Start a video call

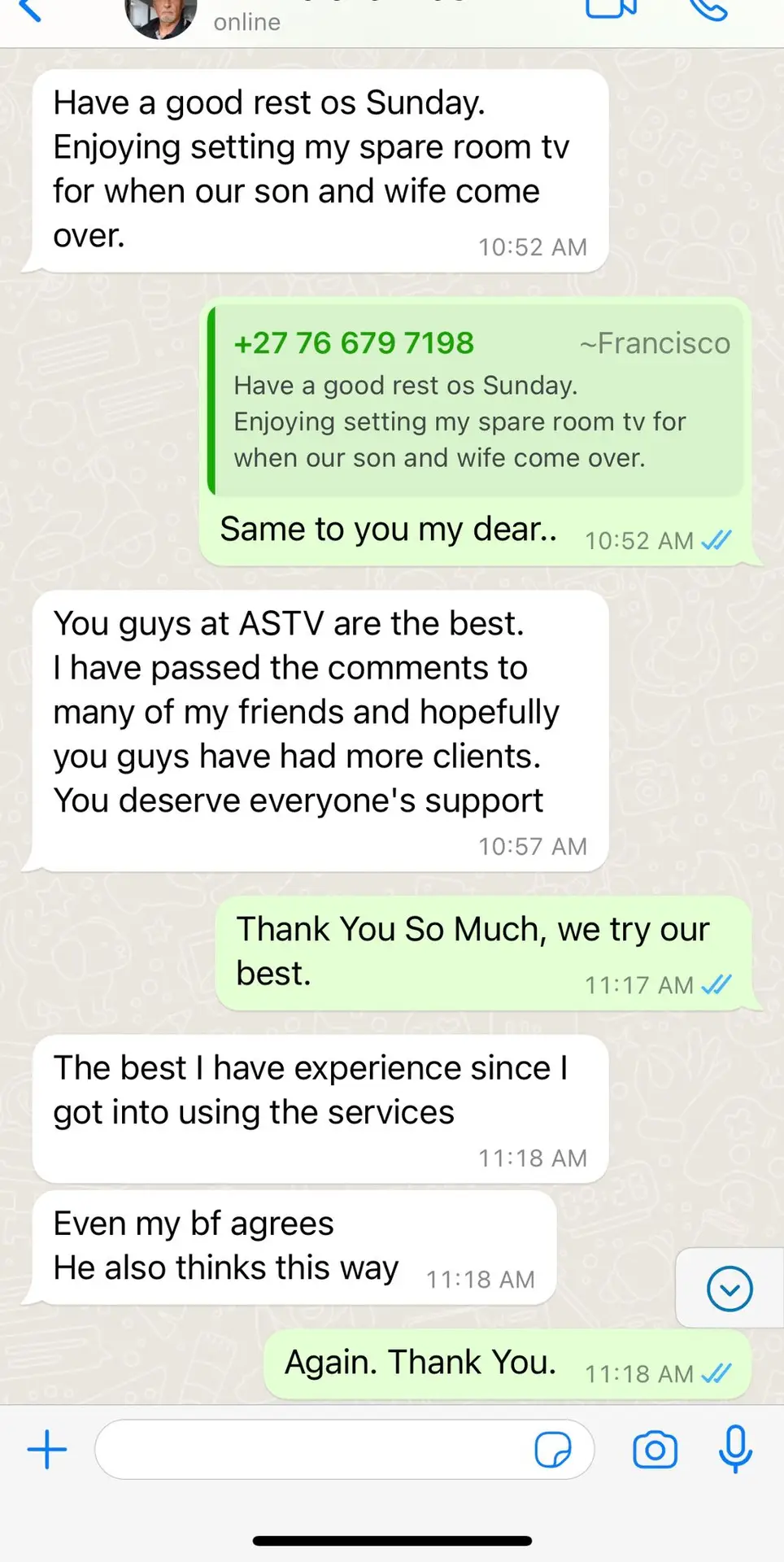(x=611, y=8)
